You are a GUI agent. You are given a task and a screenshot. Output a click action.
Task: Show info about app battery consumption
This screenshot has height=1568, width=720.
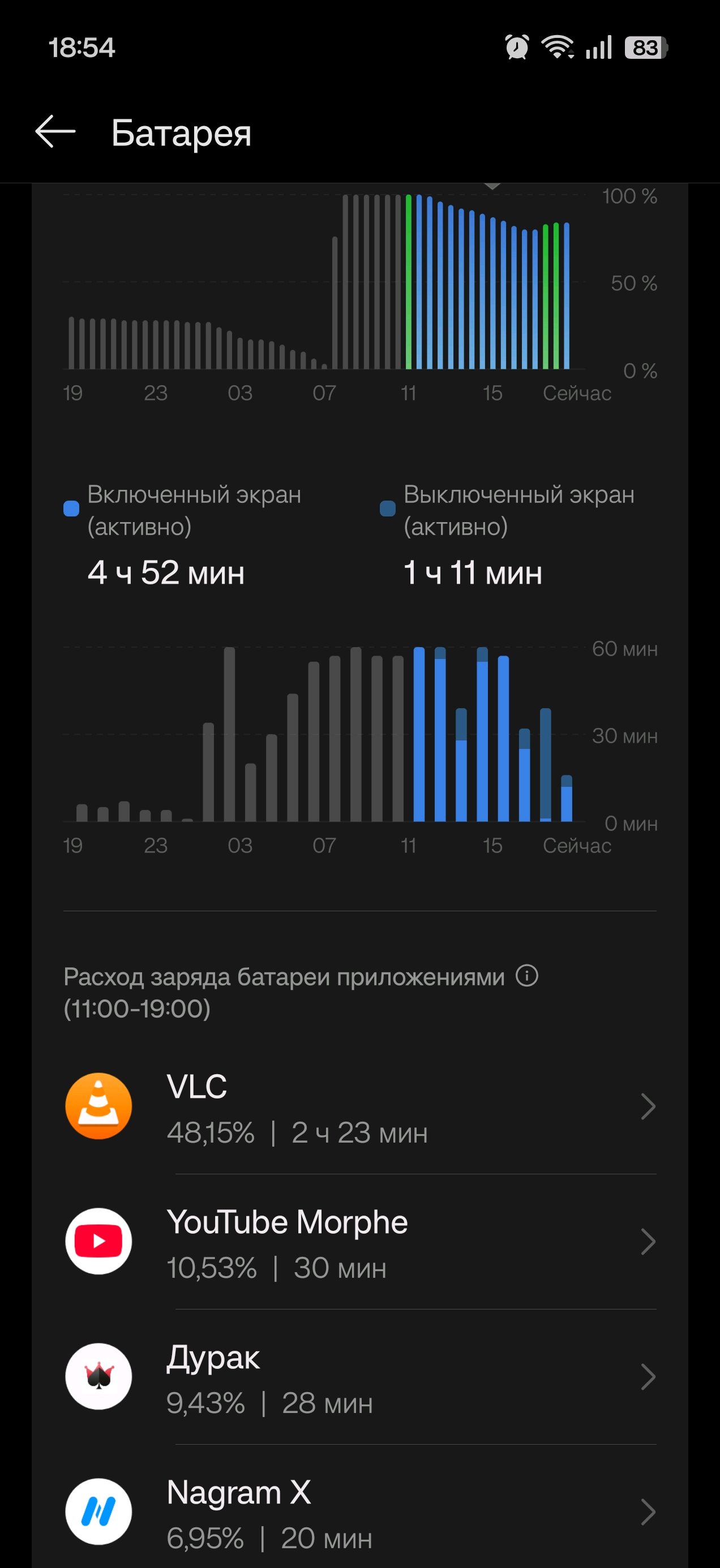[527, 976]
